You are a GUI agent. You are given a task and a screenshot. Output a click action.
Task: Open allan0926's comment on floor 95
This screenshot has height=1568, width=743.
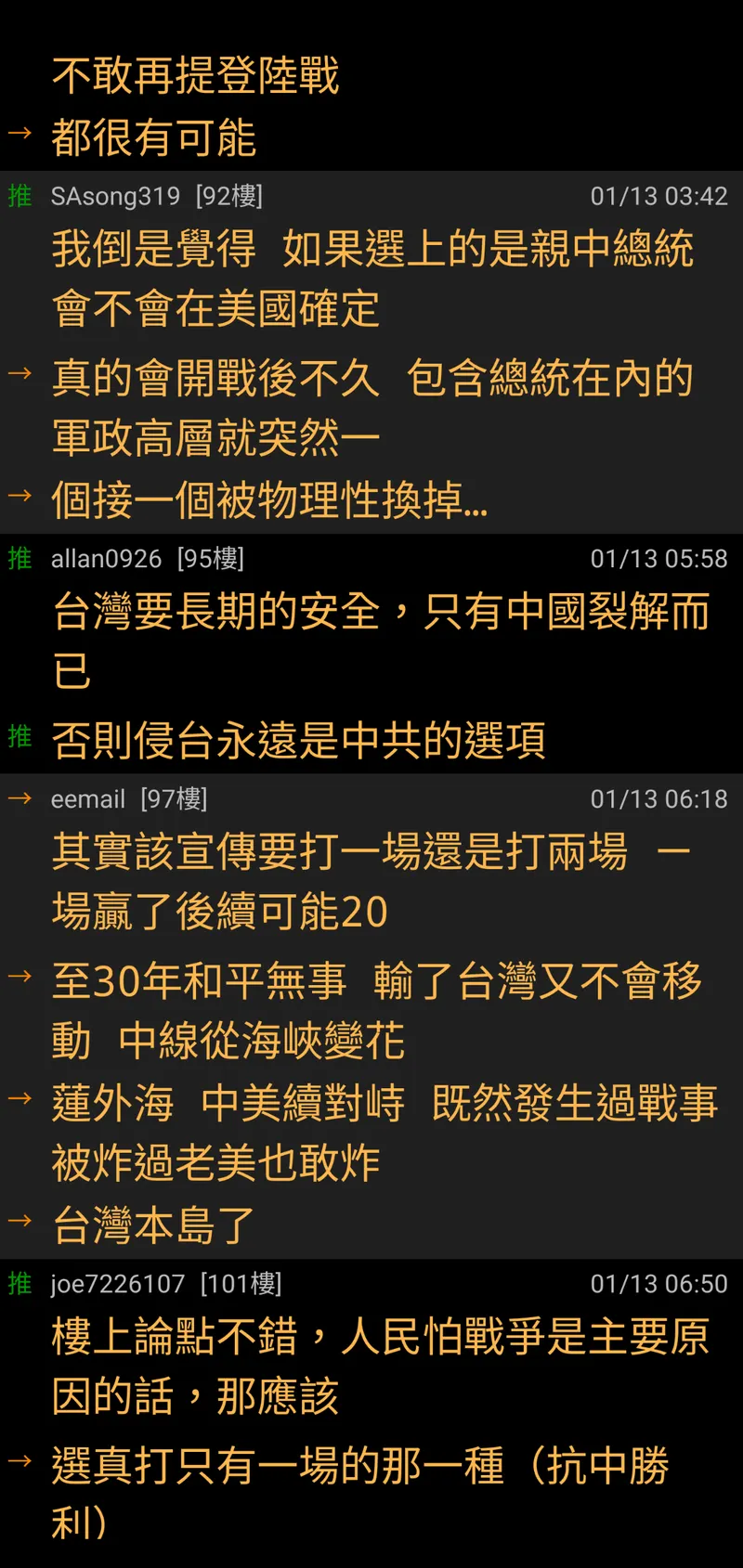(371, 641)
